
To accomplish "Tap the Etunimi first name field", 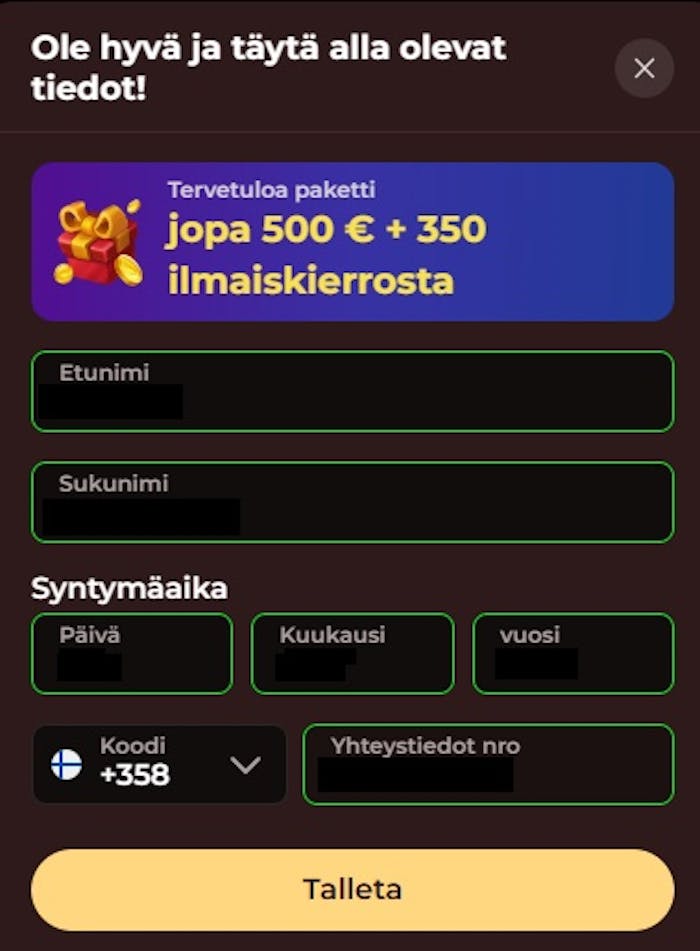I will point(352,391).
